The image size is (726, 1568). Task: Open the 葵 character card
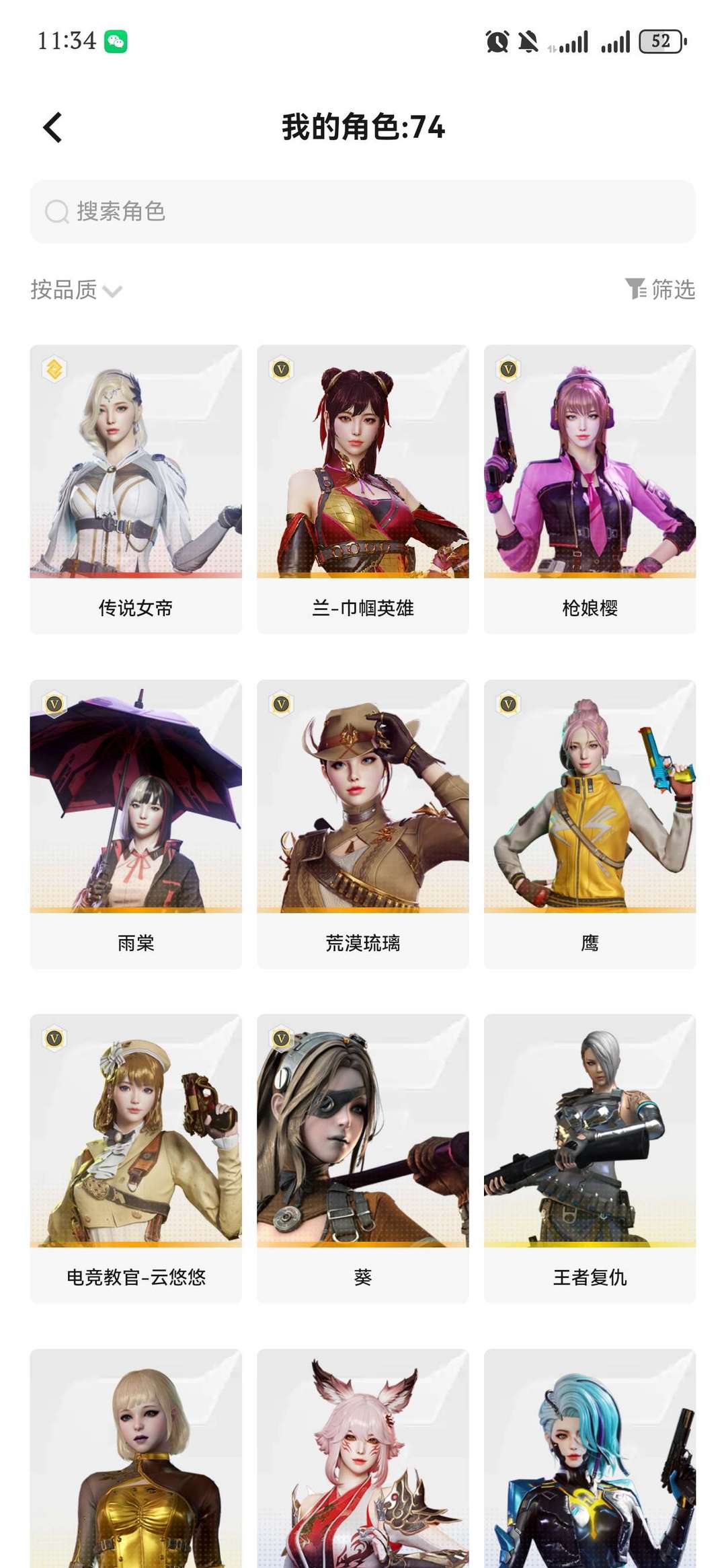coord(363,1157)
